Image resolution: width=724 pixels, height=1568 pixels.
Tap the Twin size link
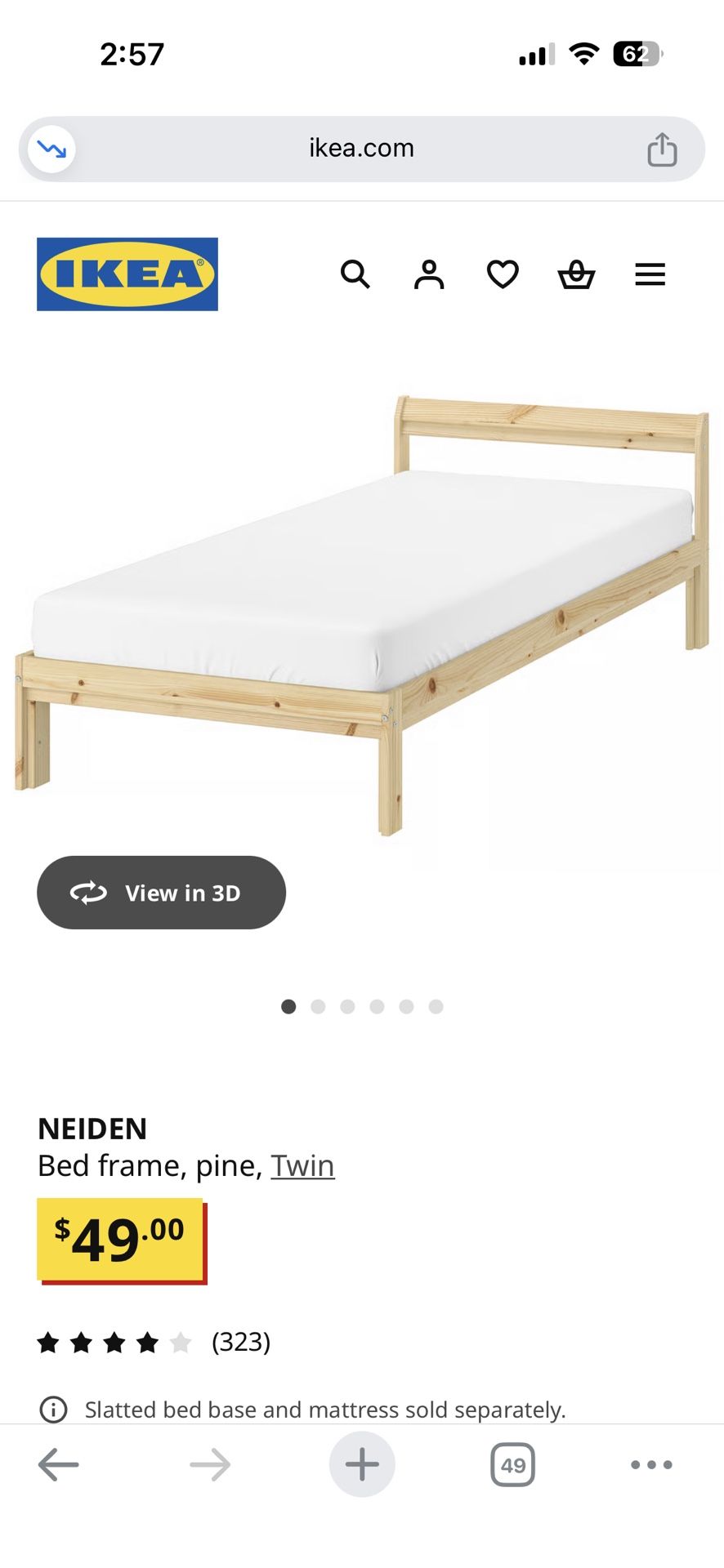[302, 1166]
